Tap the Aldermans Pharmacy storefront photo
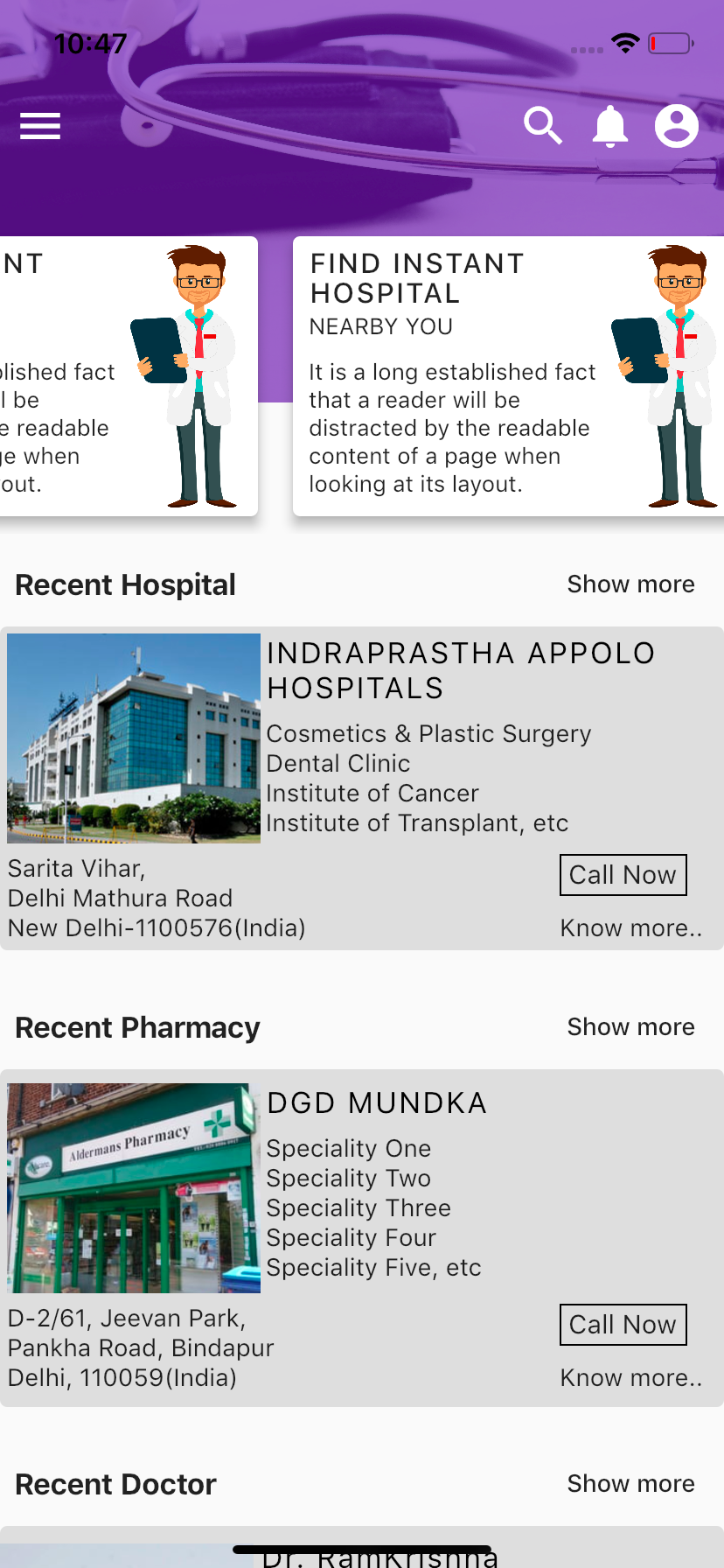The image size is (724, 1568). coord(133,1186)
